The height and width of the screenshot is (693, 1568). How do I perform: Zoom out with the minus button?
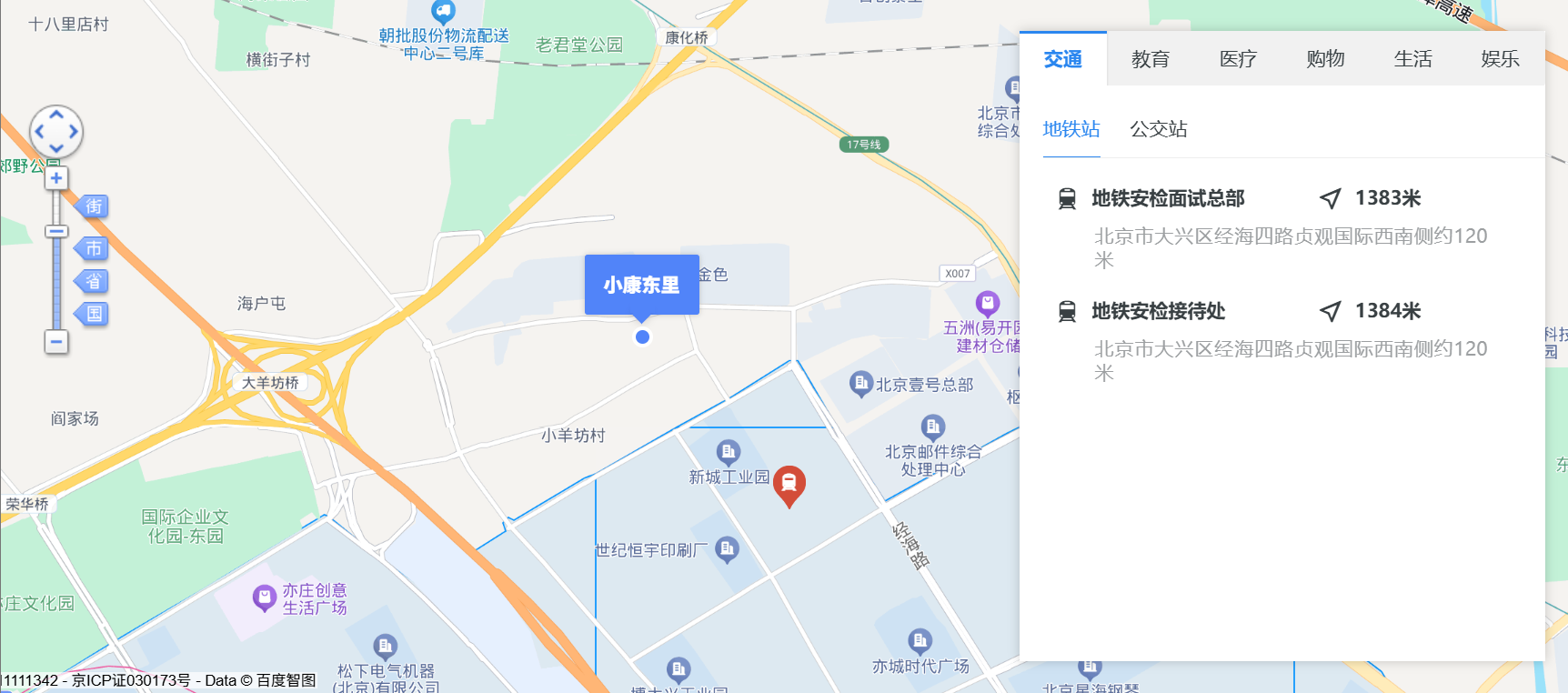(56, 342)
